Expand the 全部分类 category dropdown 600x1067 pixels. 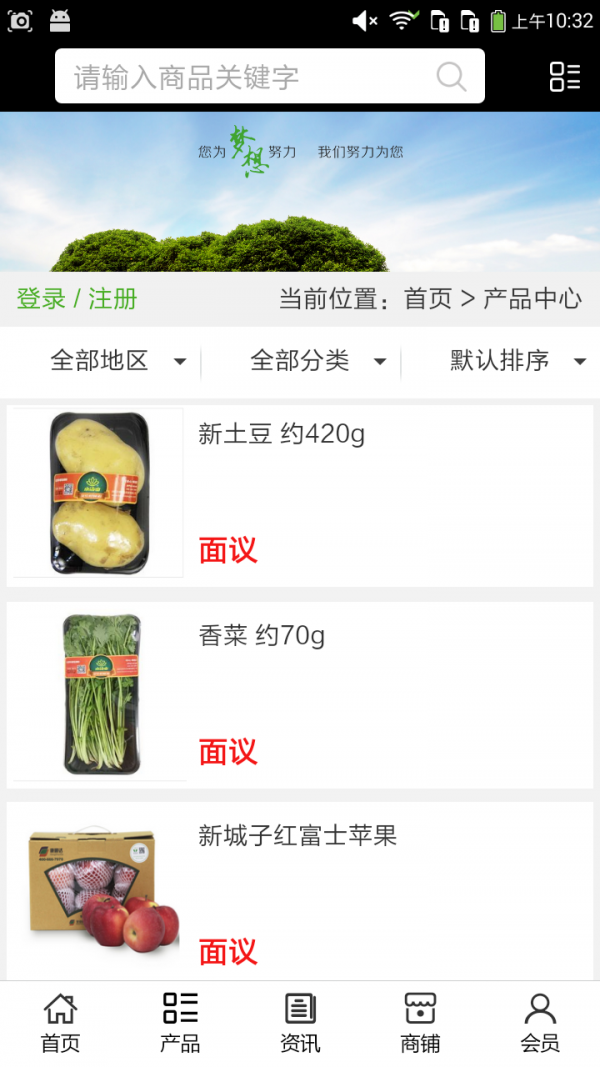(317, 361)
